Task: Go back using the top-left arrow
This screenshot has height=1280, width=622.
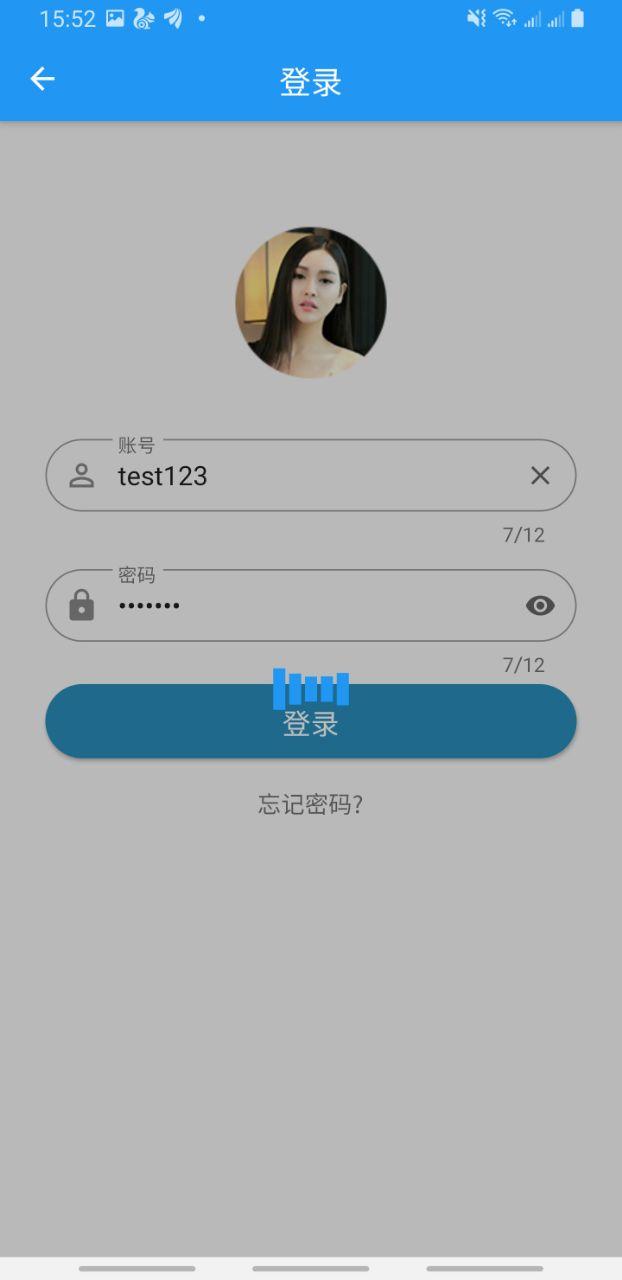Action: pyautogui.click(x=42, y=79)
